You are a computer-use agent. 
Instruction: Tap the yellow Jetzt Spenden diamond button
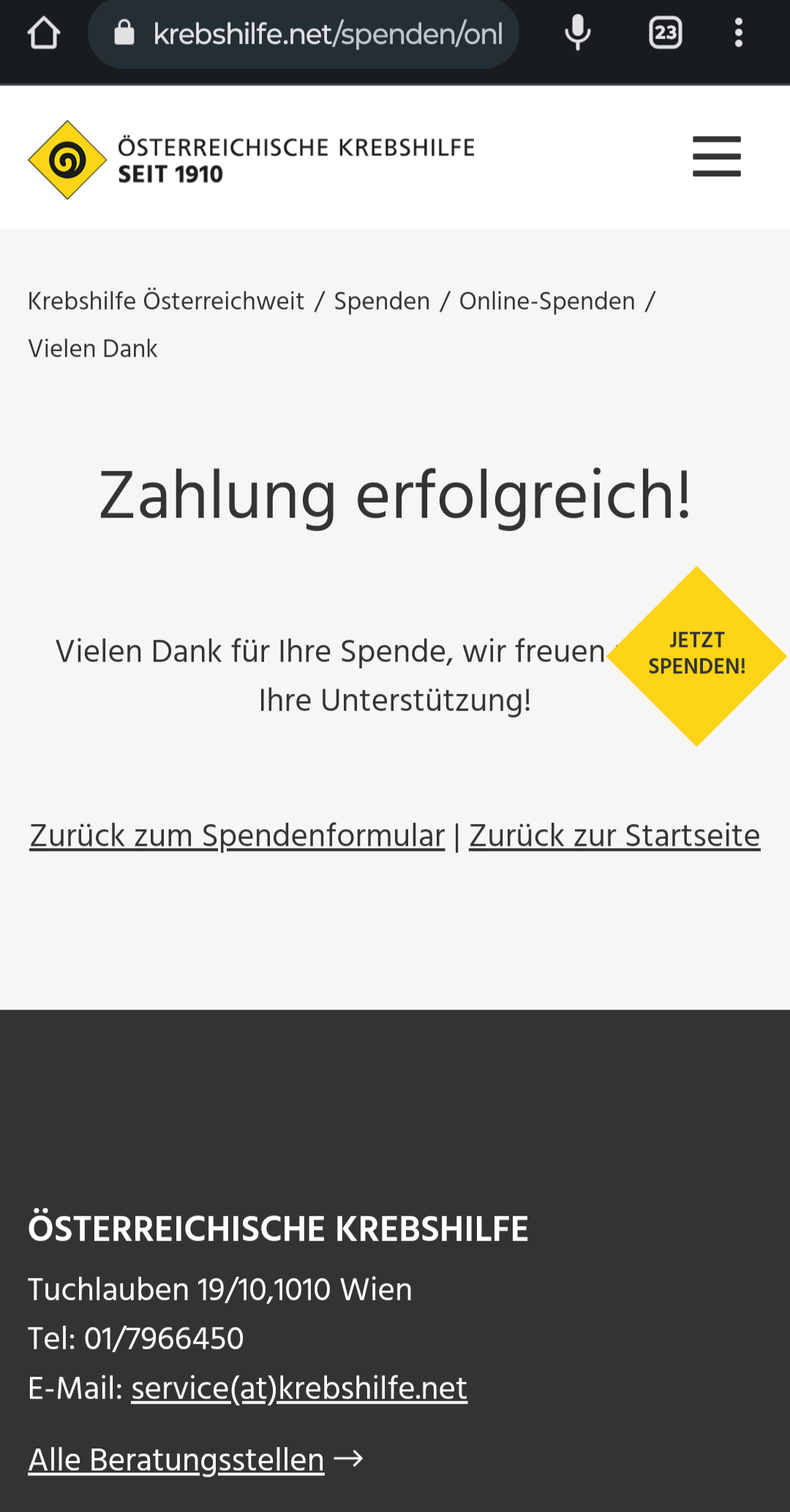tap(696, 655)
